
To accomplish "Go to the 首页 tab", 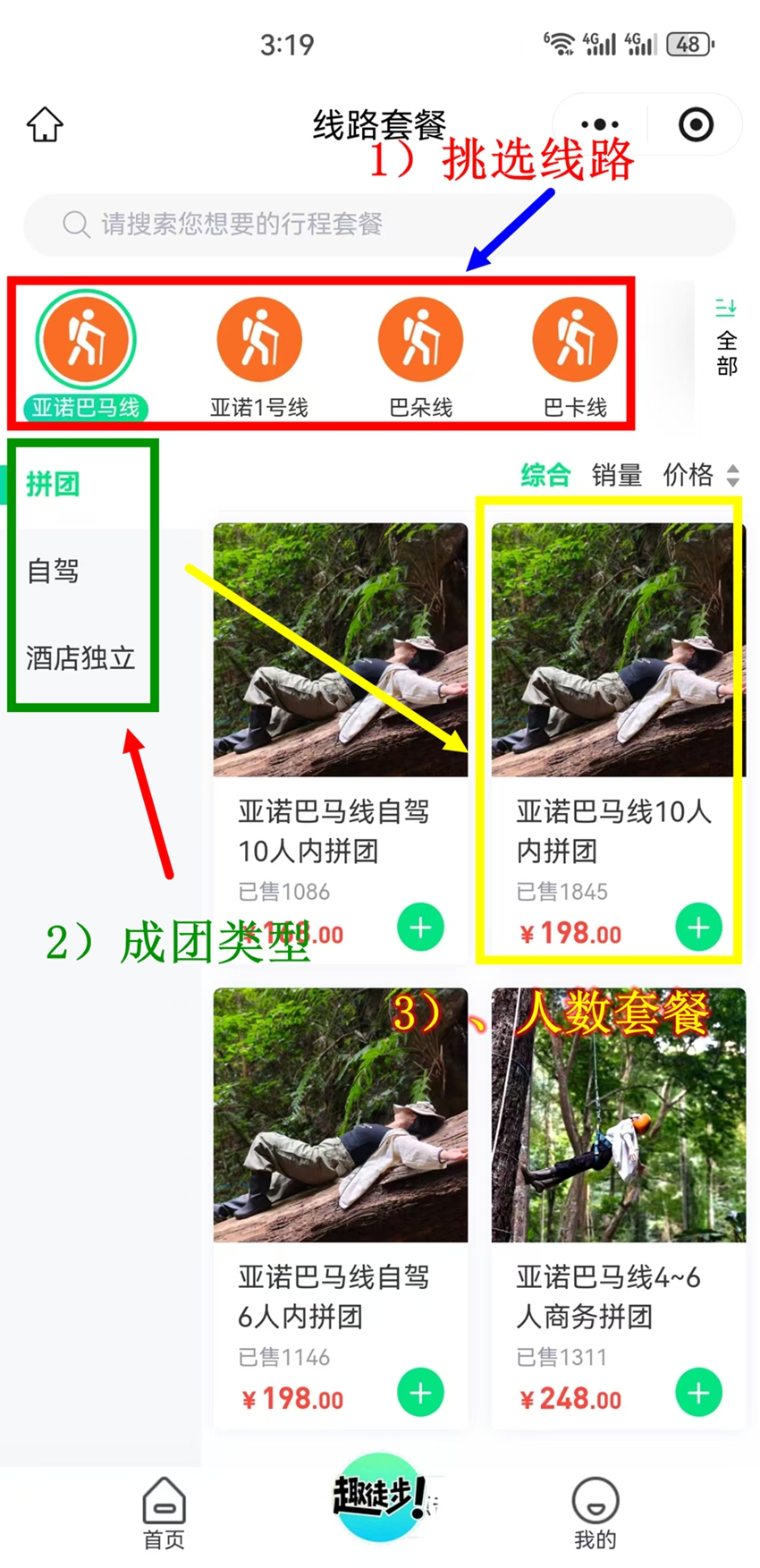I will [164, 1513].
